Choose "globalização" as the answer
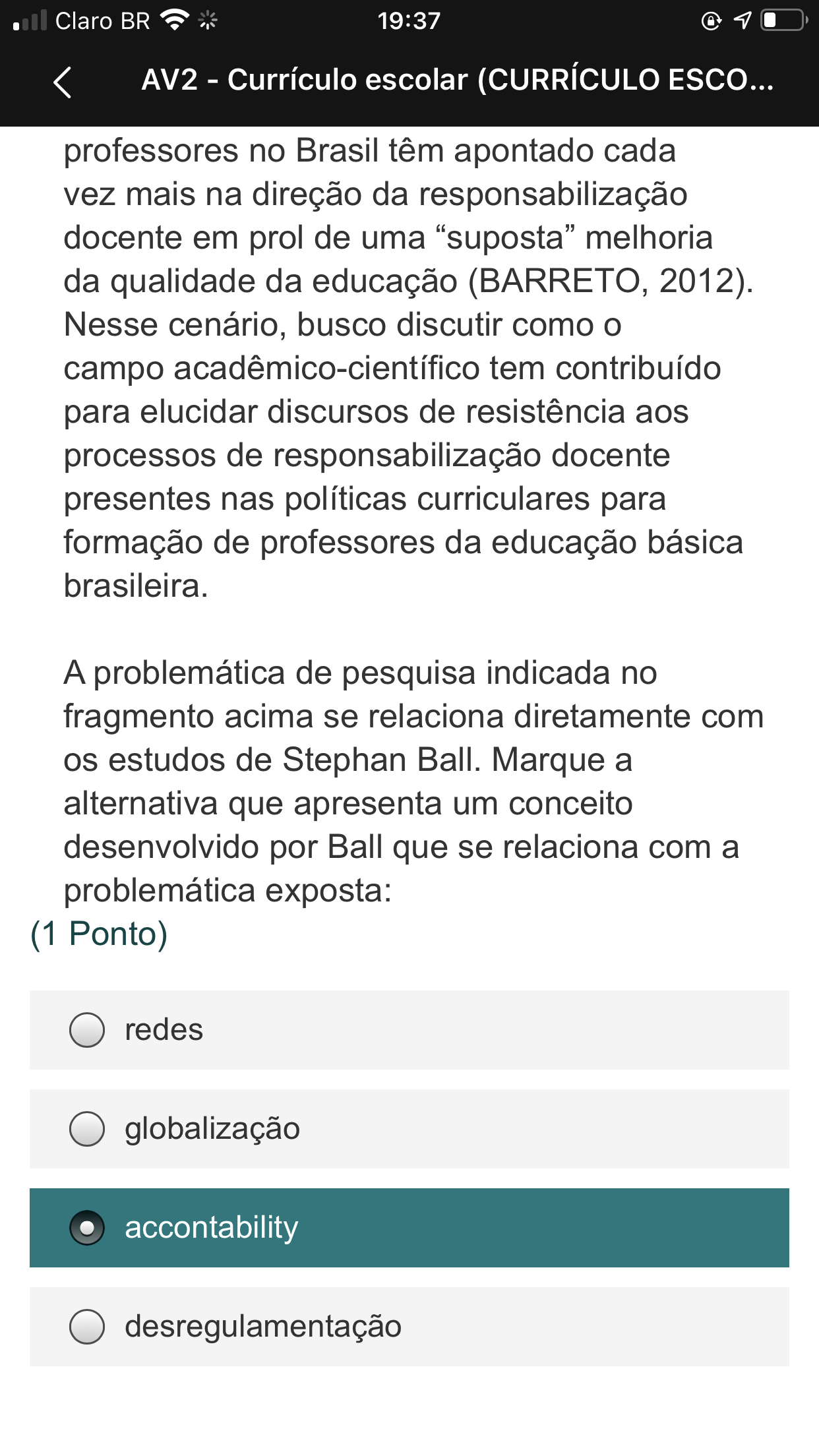Screen dimensions: 819x1456 [409, 1128]
